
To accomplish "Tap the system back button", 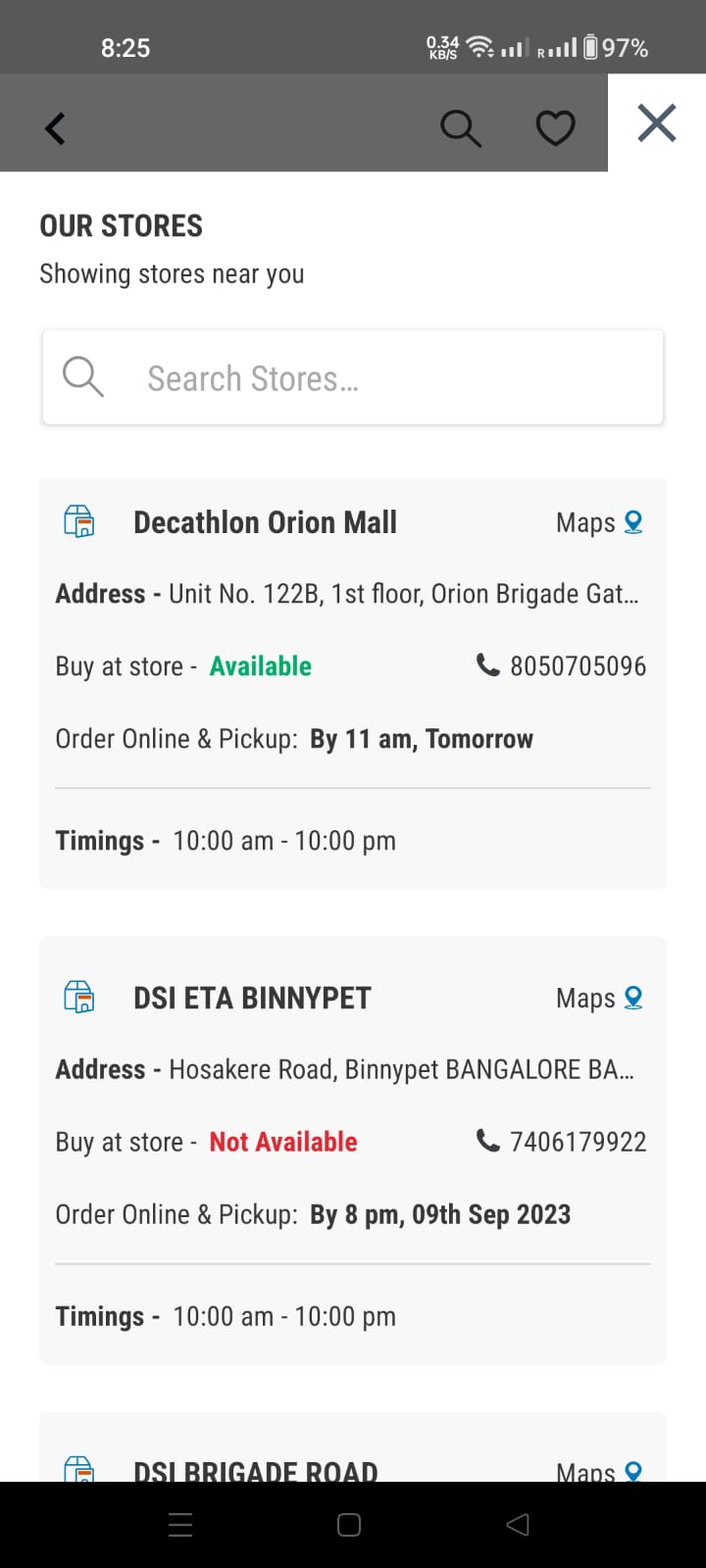I will [x=518, y=1525].
